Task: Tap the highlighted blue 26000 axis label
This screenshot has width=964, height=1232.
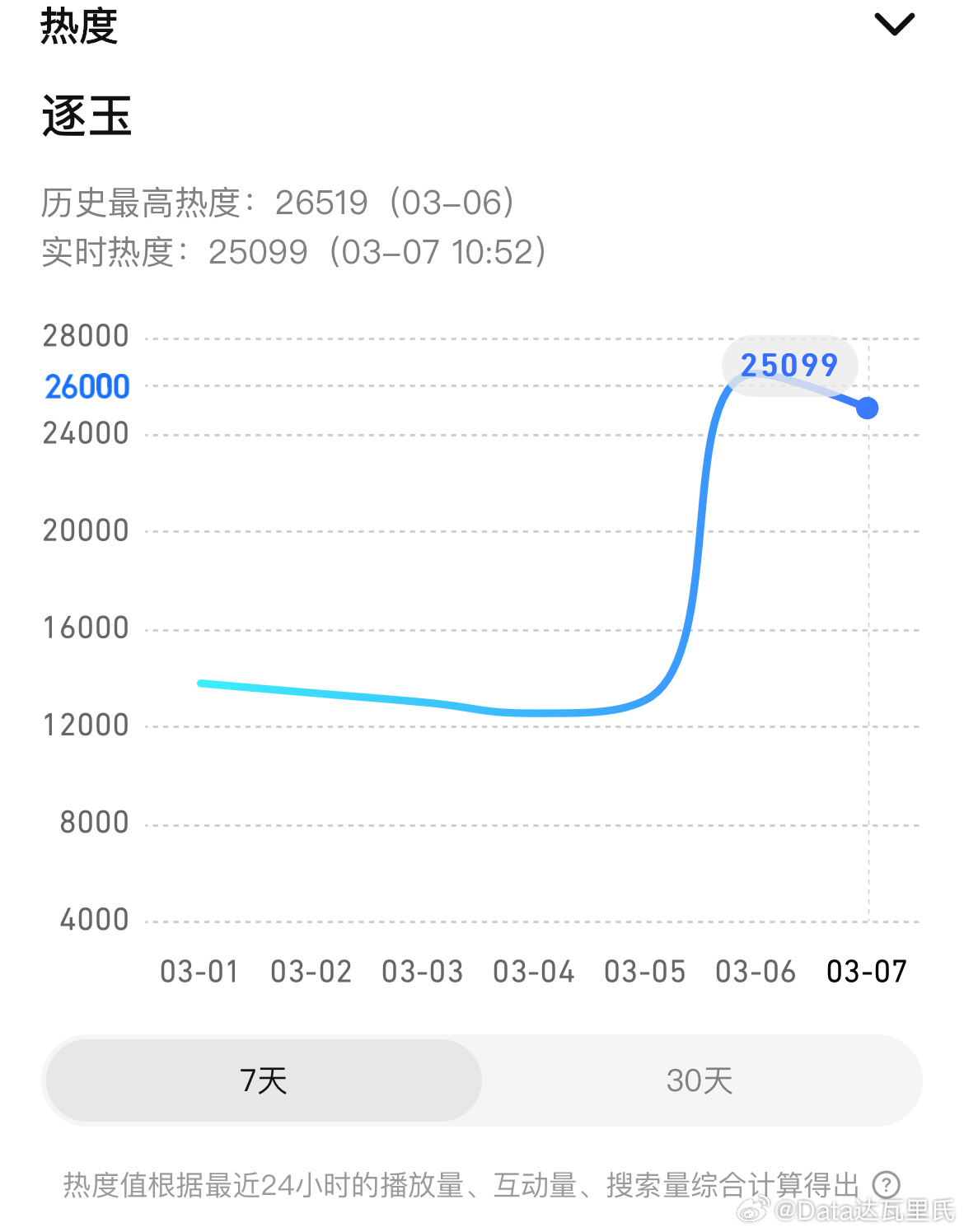Action: 87,385
